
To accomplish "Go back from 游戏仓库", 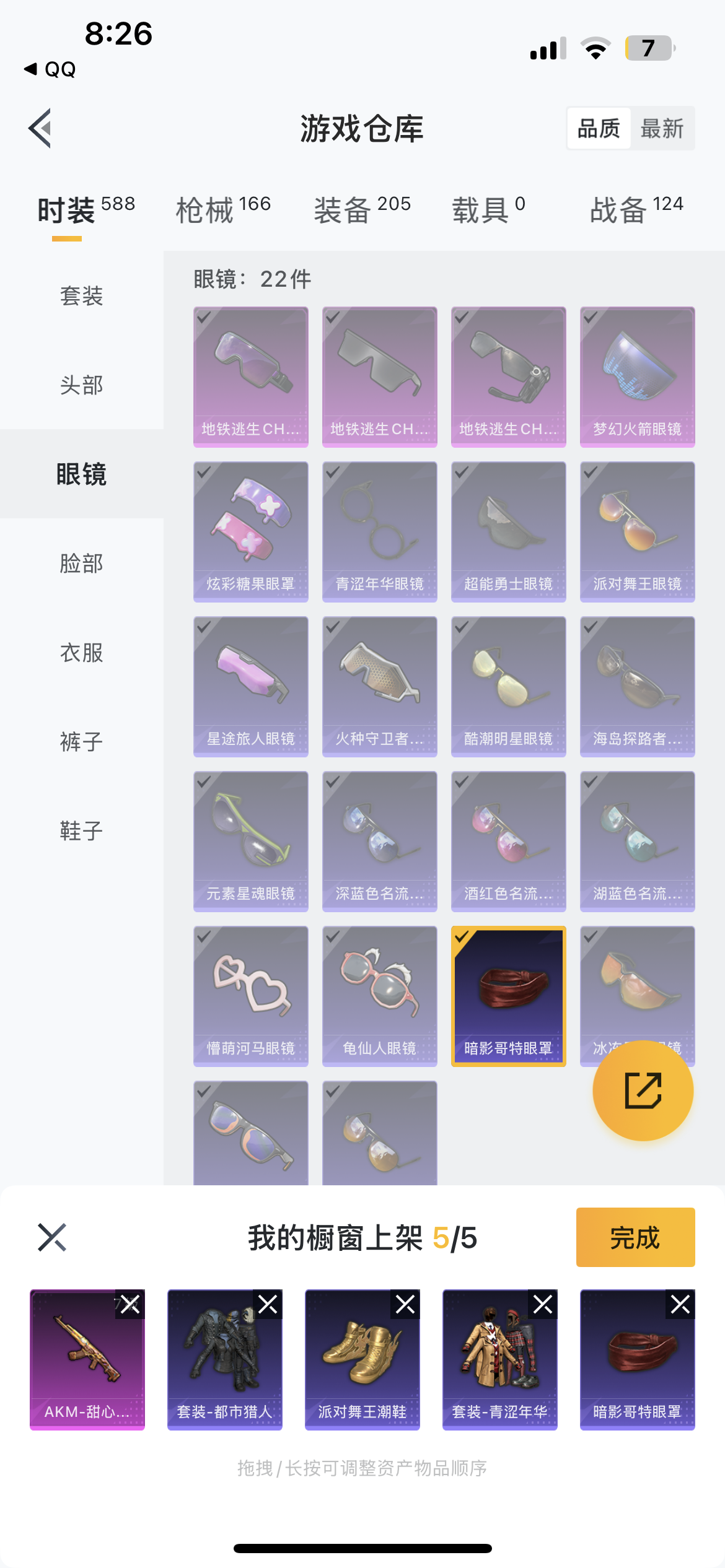I will [x=40, y=128].
